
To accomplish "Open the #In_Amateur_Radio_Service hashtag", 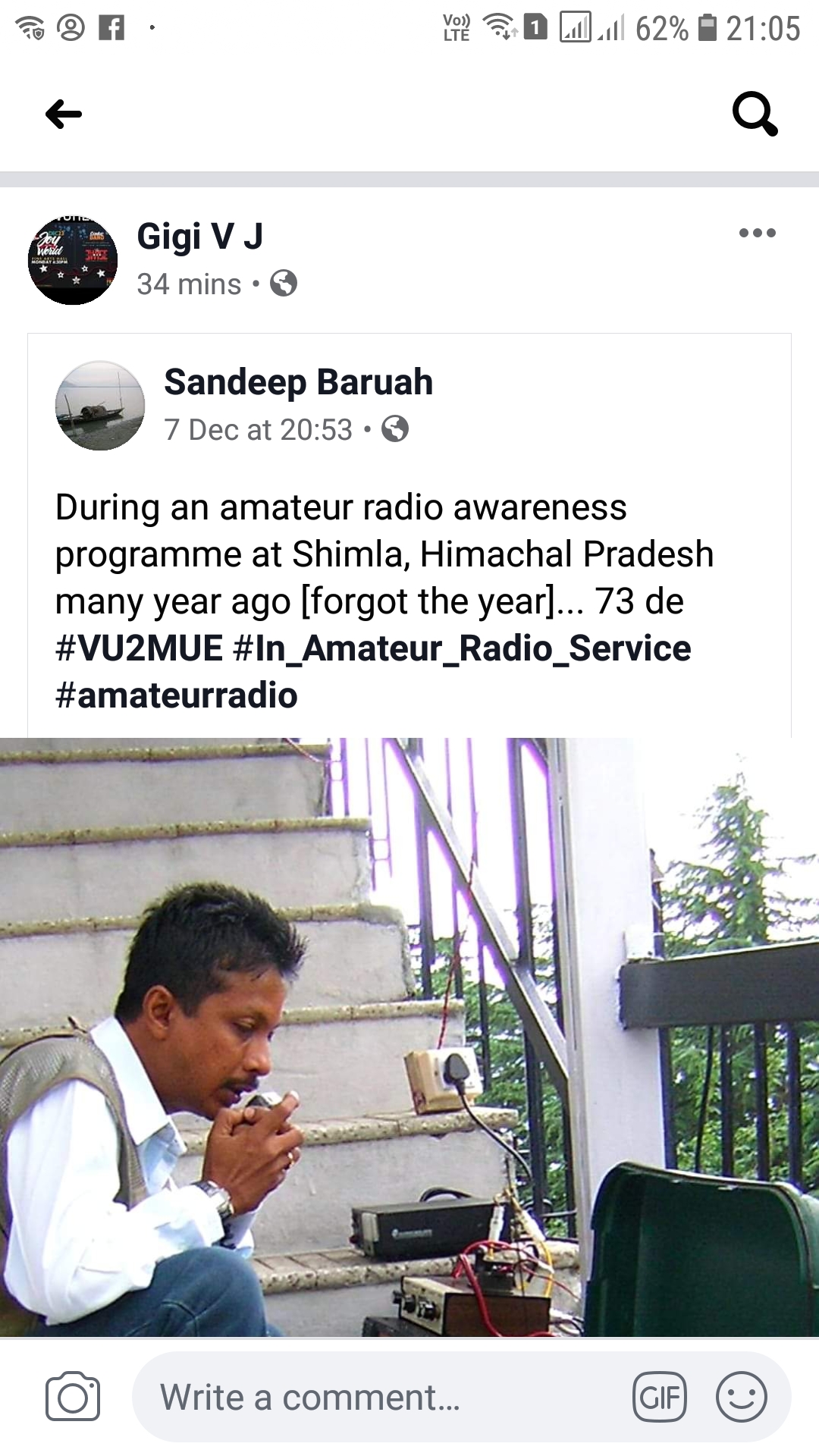I will 463,649.
